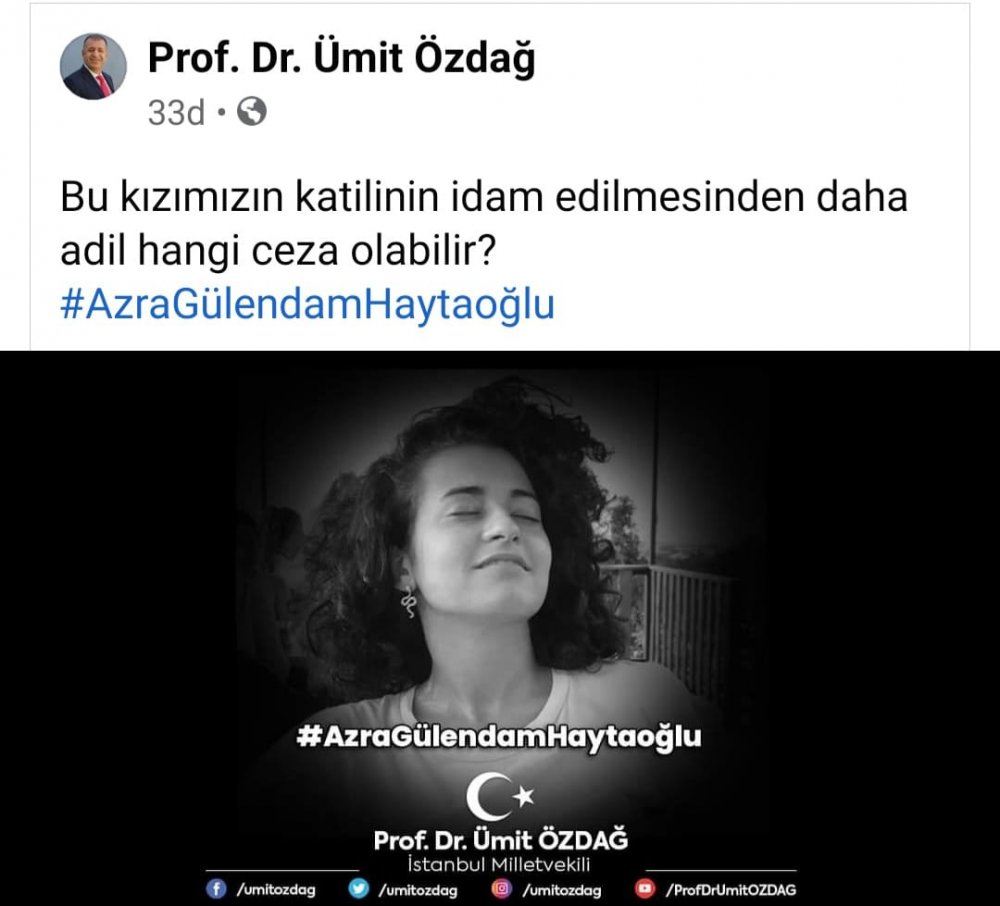1000x906 pixels.
Task: Open Ümit Özdağ's profile picture
Action: click(94, 67)
